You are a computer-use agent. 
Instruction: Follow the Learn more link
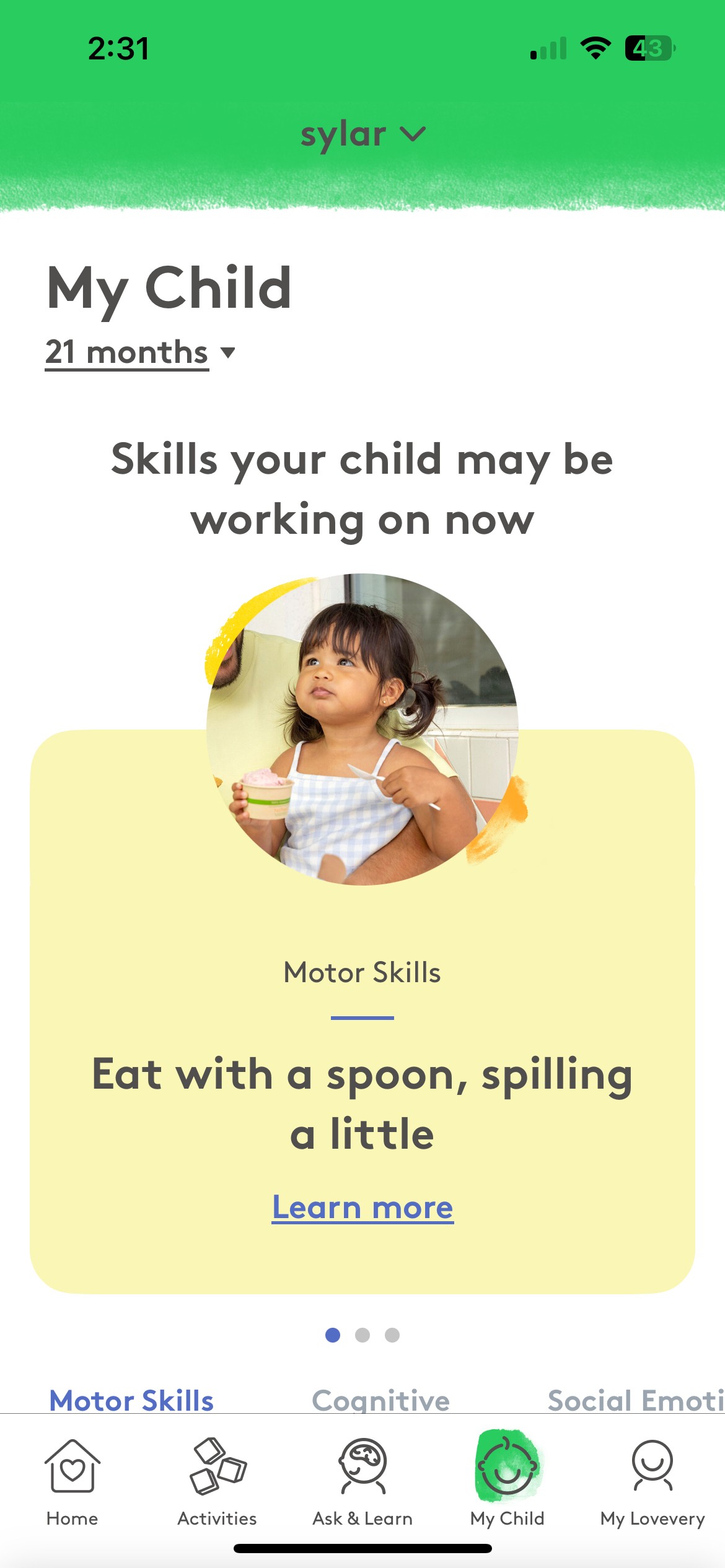pyautogui.click(x=362, y=1207)
